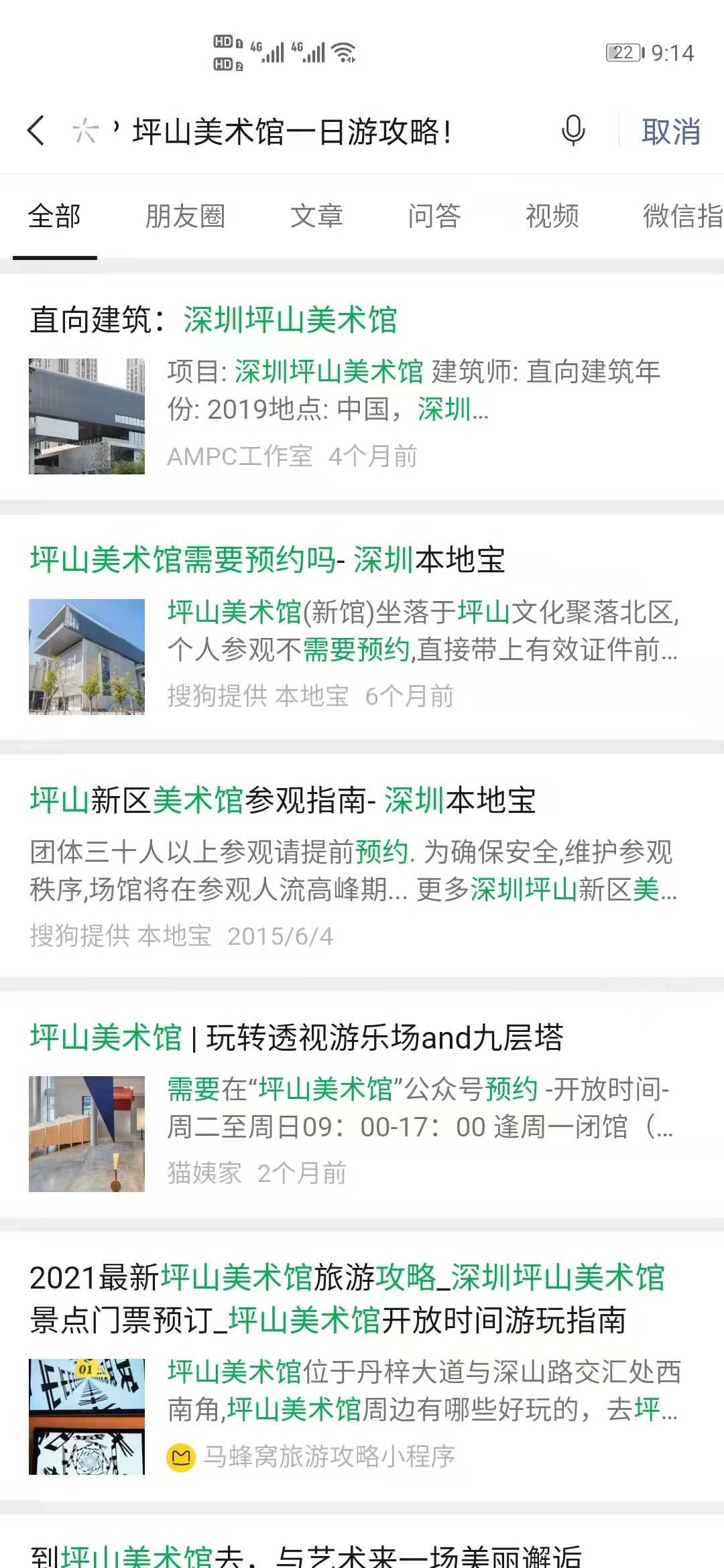This screenshot has height=1568, width=724.
Task: Open the 直向建筑：深圳坪山美术馆 article
Action: (x=215, y=320)
